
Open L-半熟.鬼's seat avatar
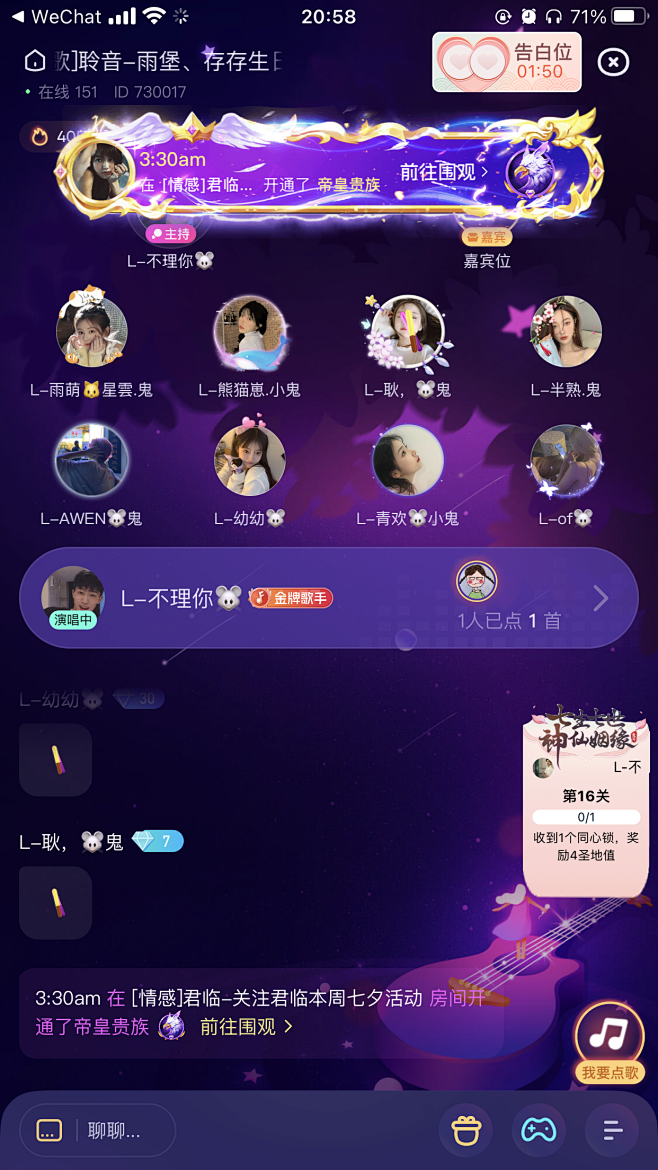pos(566,332)
